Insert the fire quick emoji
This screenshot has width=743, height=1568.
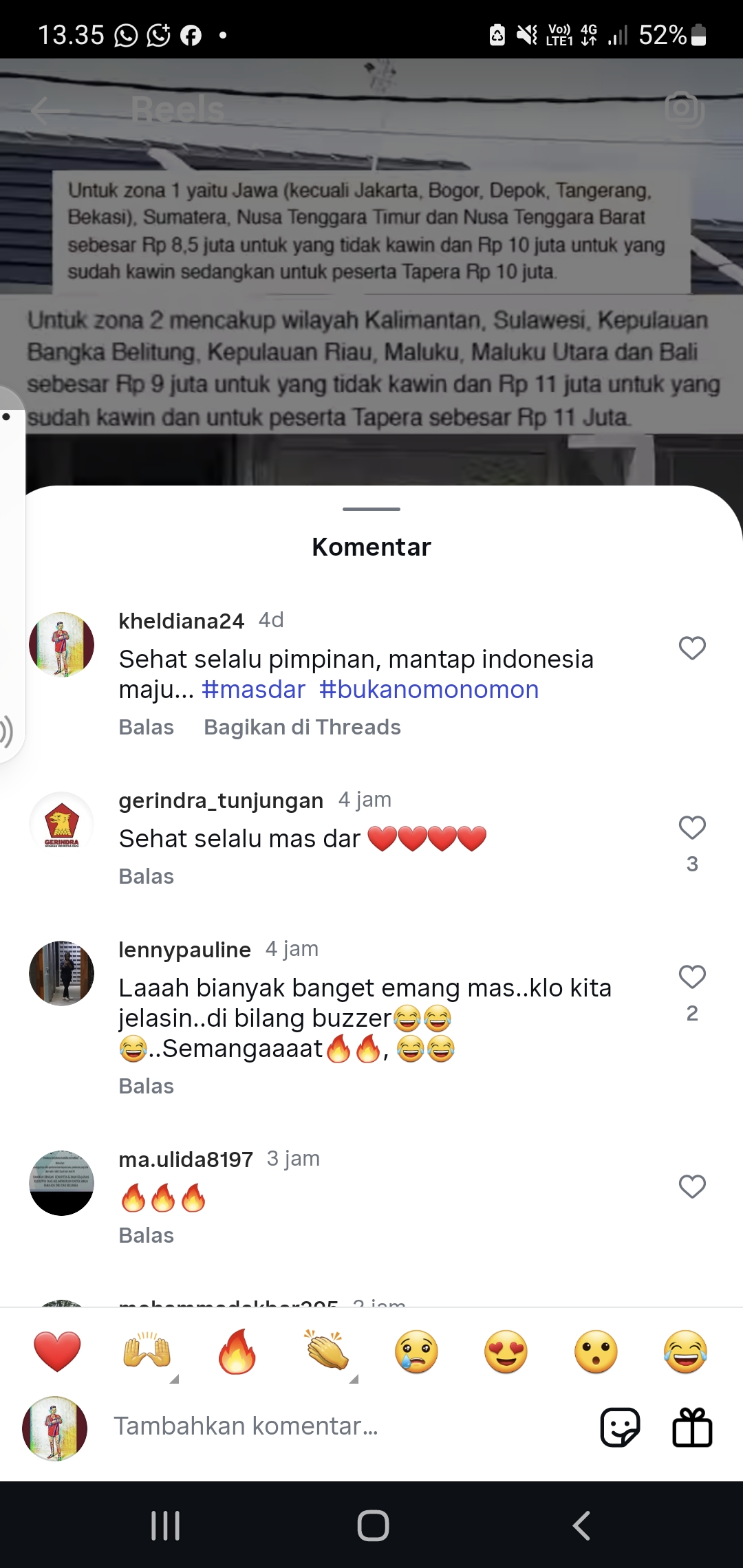(x=237, y=1351)
